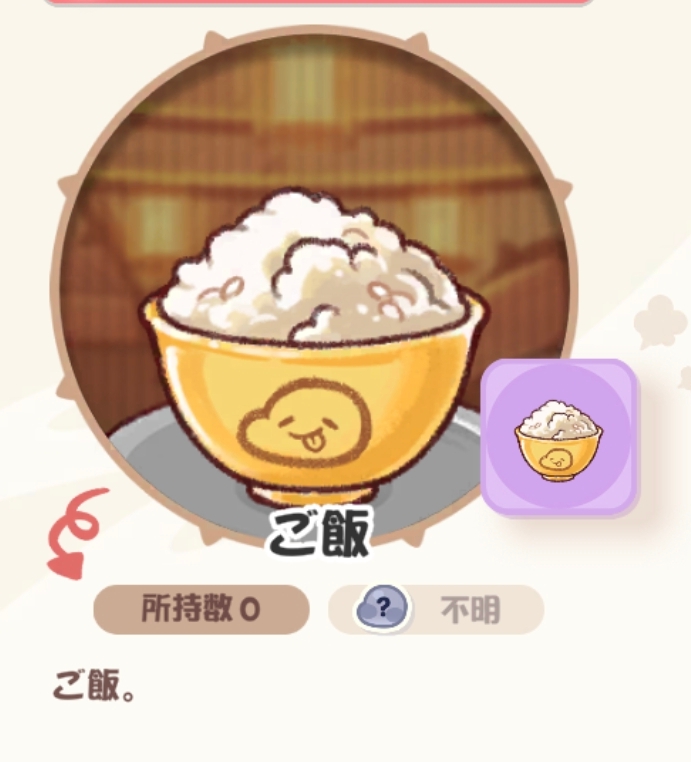Tap the purple rice bowl item tile
Viewport: 691px width, 762px height.
[559, 436]
